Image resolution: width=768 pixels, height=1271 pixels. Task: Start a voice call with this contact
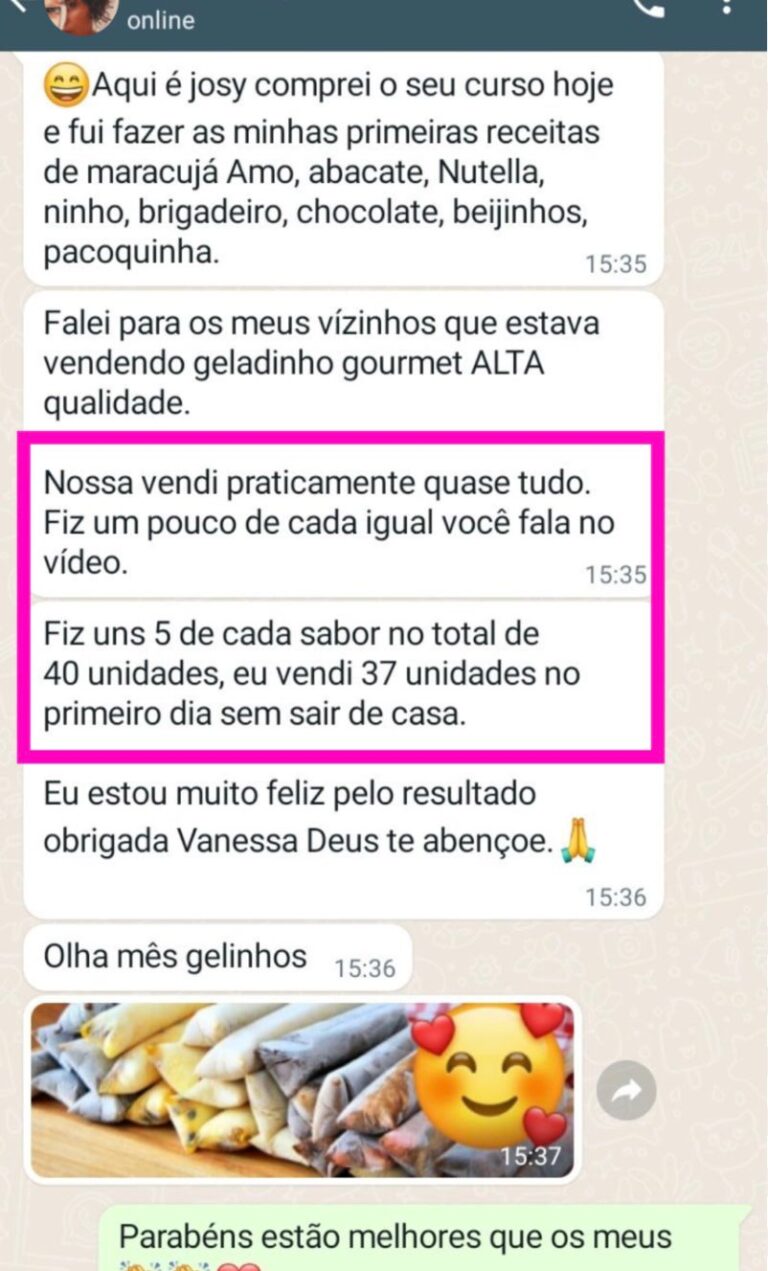[x=651, y=6]
